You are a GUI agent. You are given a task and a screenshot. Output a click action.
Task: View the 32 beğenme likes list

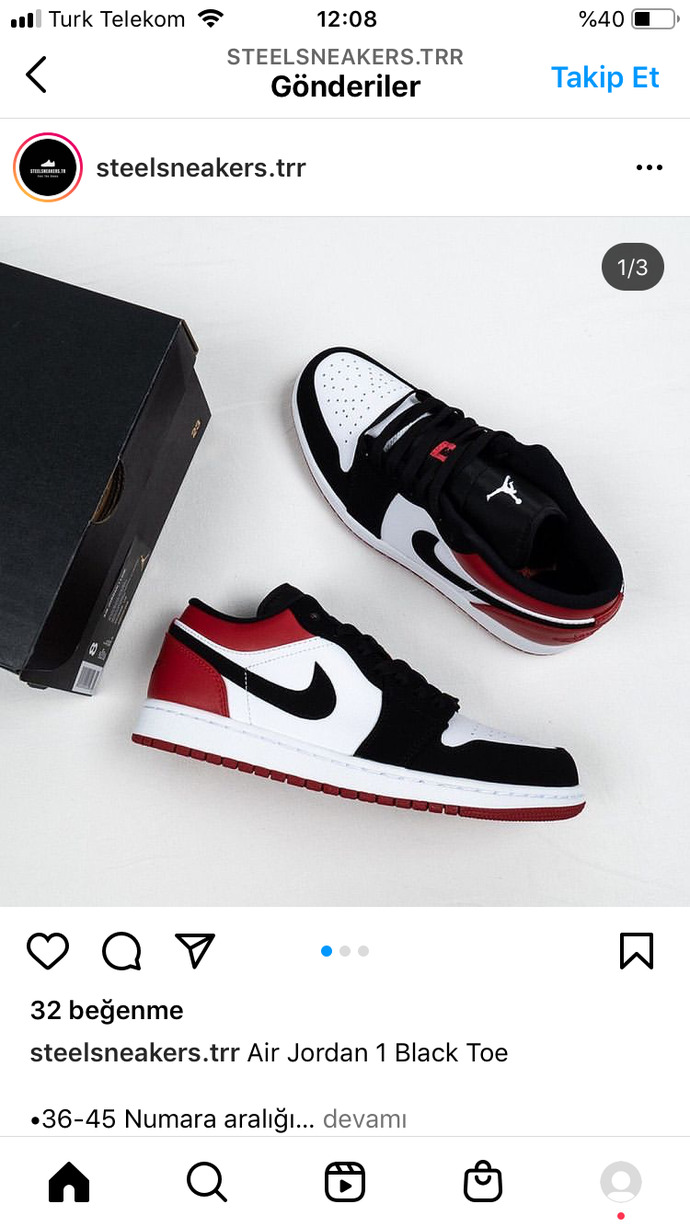(107, 1011)
